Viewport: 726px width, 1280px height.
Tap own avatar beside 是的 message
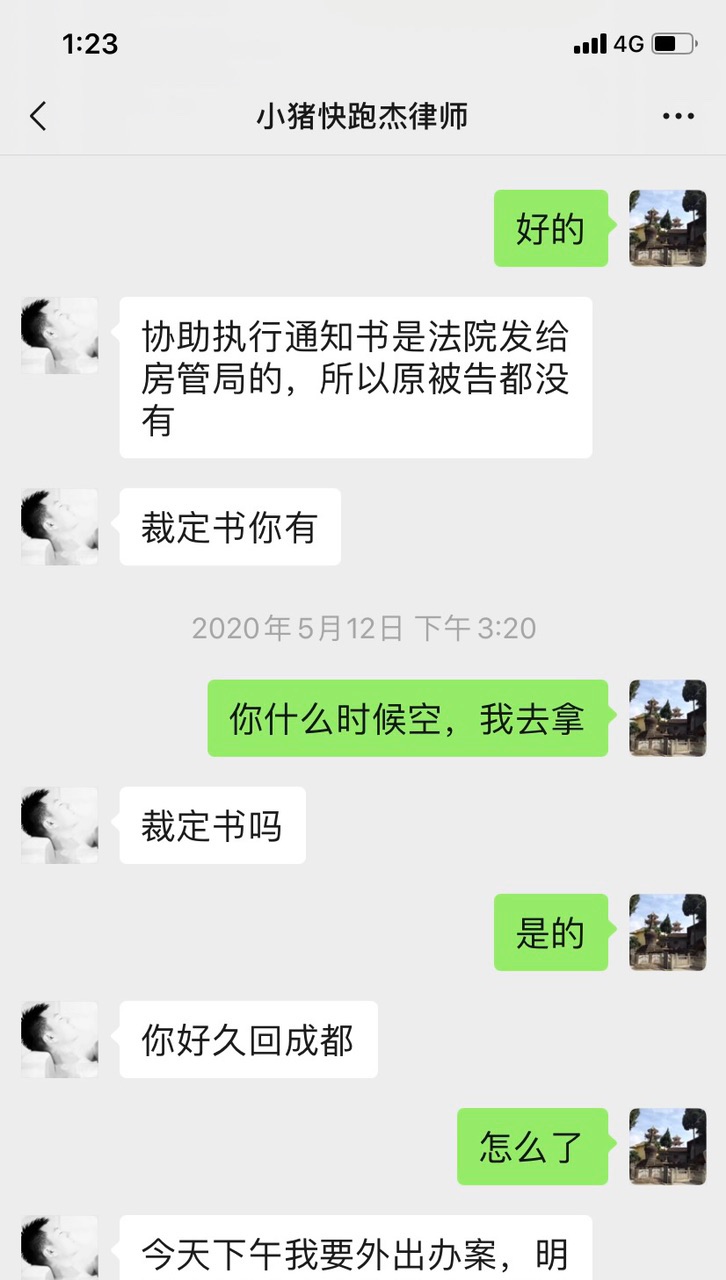(667, 932)
